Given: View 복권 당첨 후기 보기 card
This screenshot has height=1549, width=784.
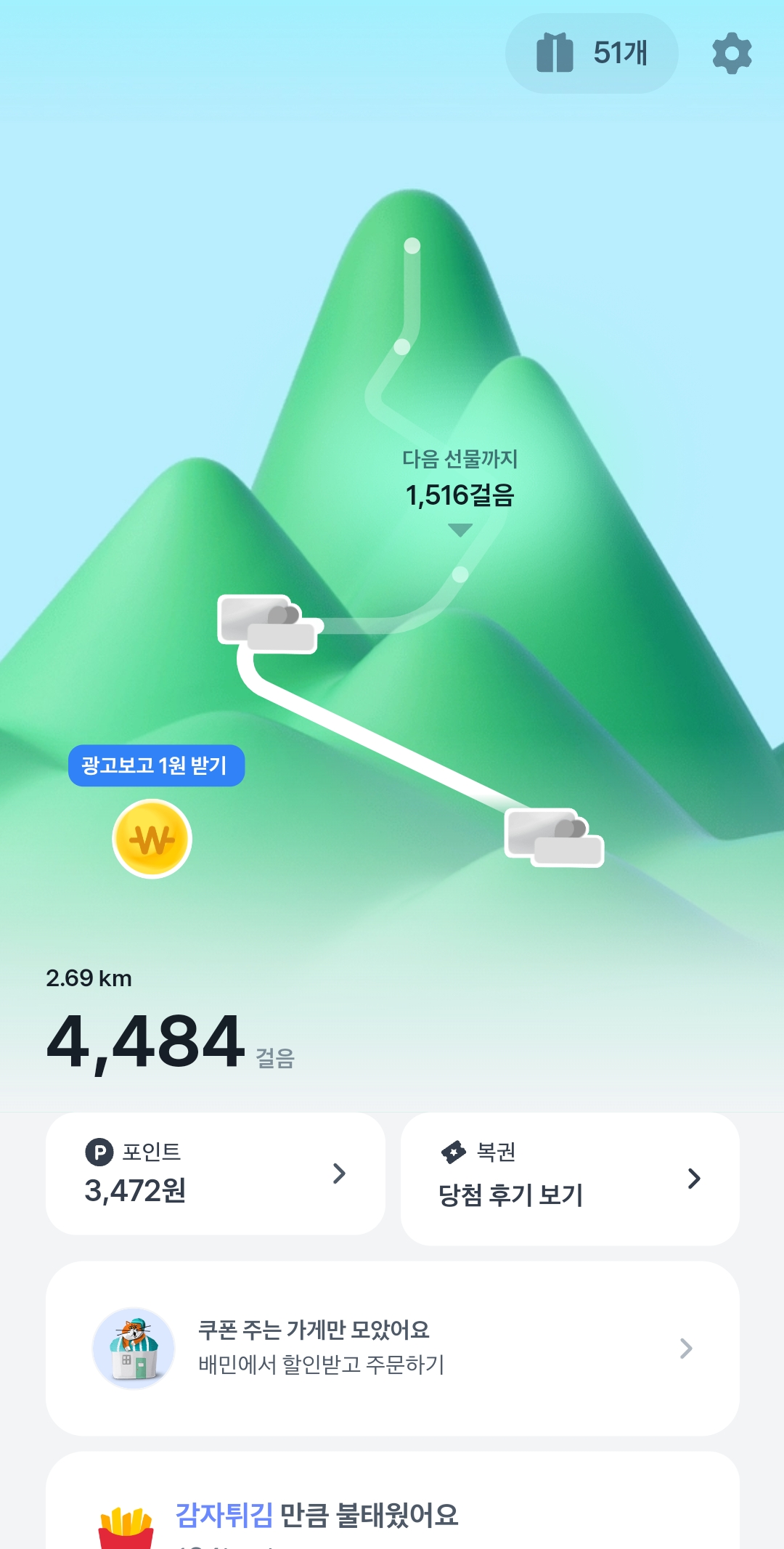Looking at the screenshot, I should click(570, 1178).
